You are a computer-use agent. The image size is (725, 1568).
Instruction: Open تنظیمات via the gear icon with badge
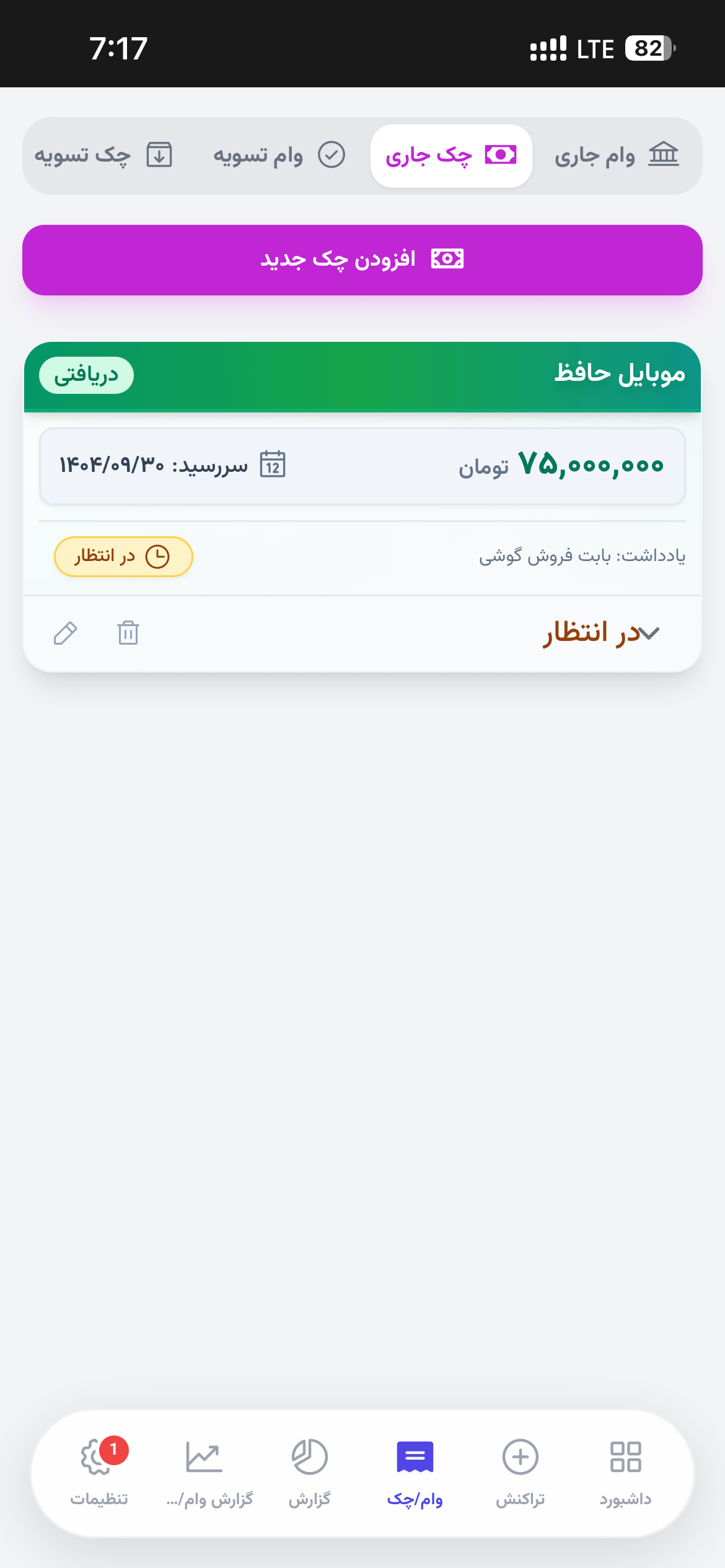coord(96,1458)
